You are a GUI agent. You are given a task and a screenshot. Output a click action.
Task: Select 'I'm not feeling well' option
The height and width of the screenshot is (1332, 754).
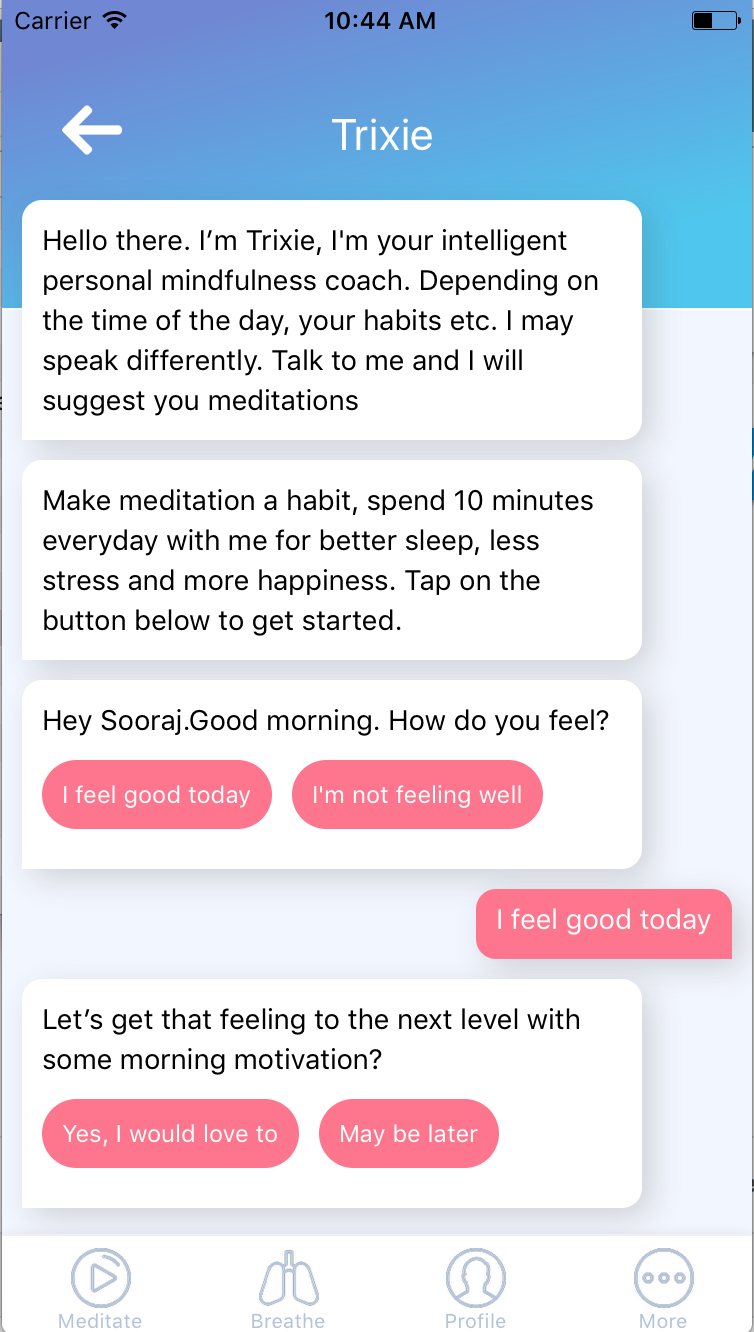point(417,795)
